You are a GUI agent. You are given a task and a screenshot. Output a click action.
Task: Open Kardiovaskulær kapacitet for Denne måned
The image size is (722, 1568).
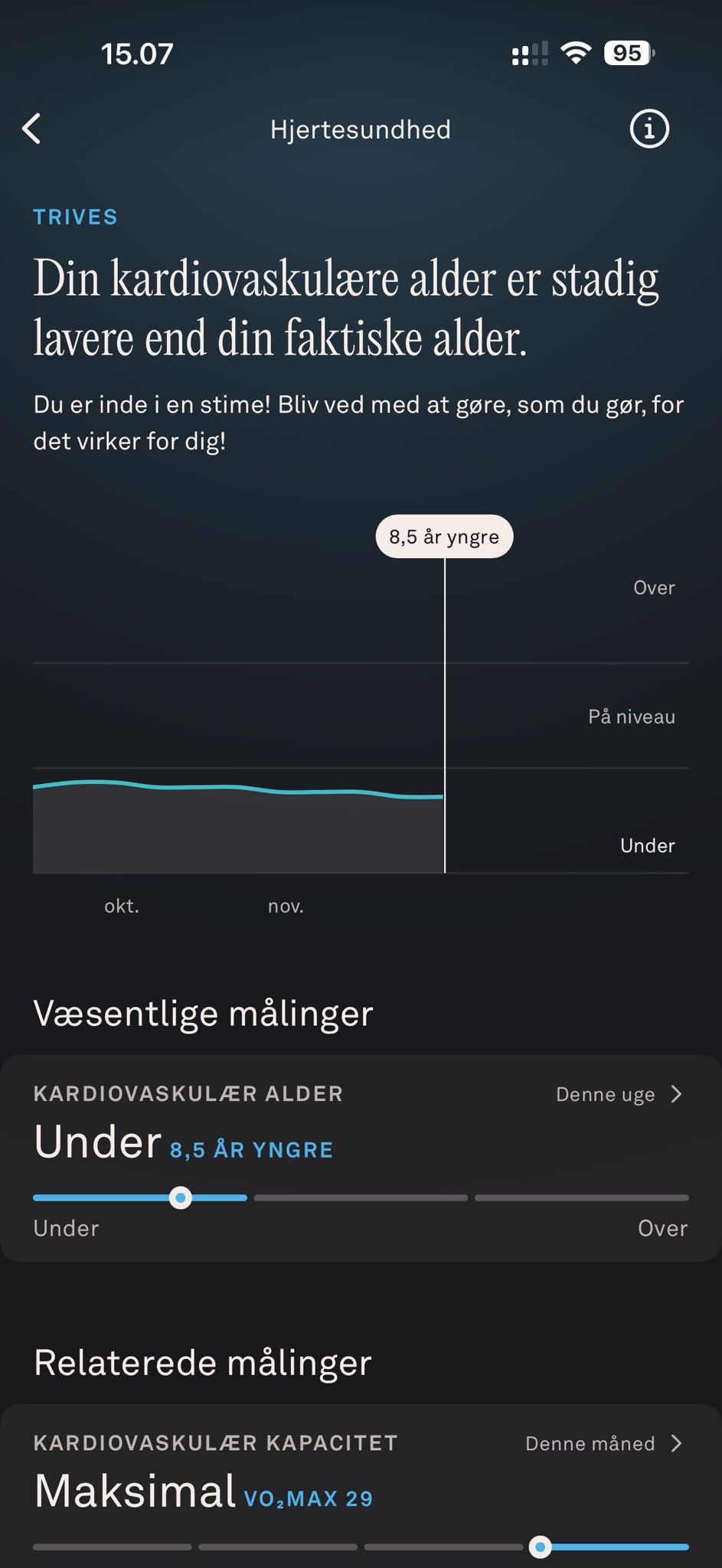pyautogui.click(x=603, y=1443)
